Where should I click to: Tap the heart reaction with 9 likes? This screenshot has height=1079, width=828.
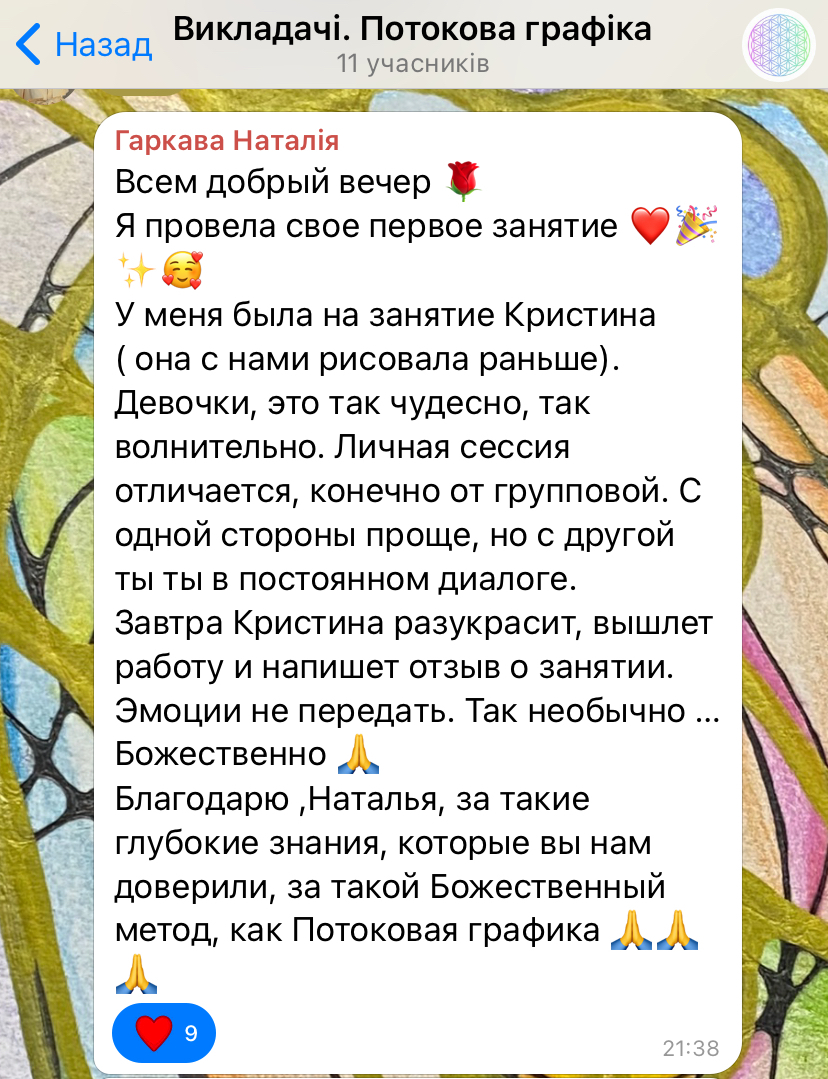(165, 1032)
